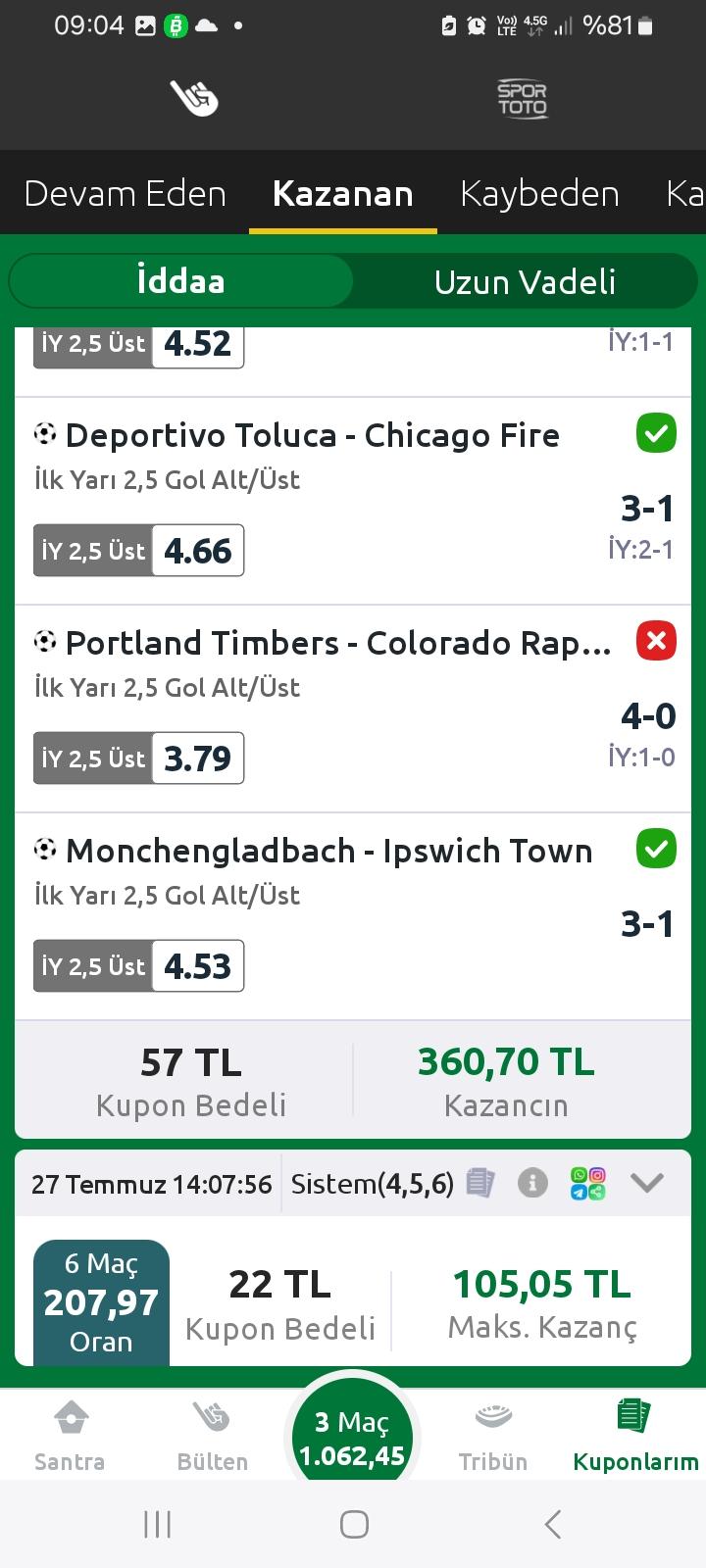Open Deportivo Toluca - Chicago Fire match

coord(312,435)
